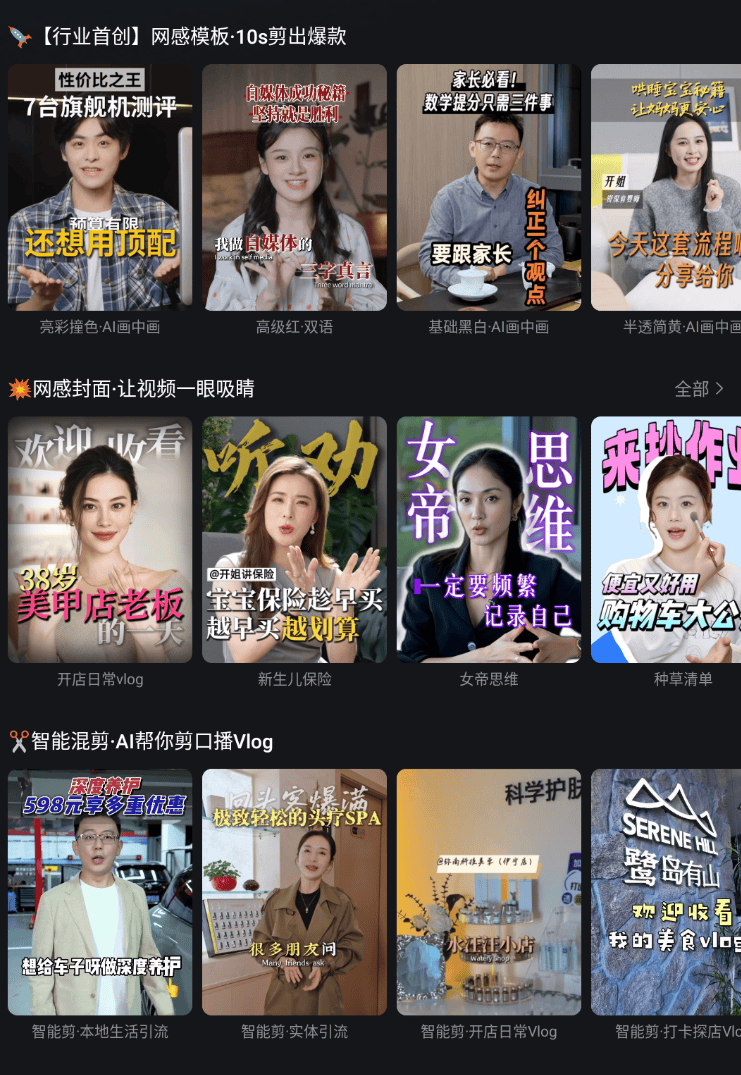741x1075 pixels.
Task: Open the 亮彩撞色·AI画中画 template
Action: (x=100, y=188)
